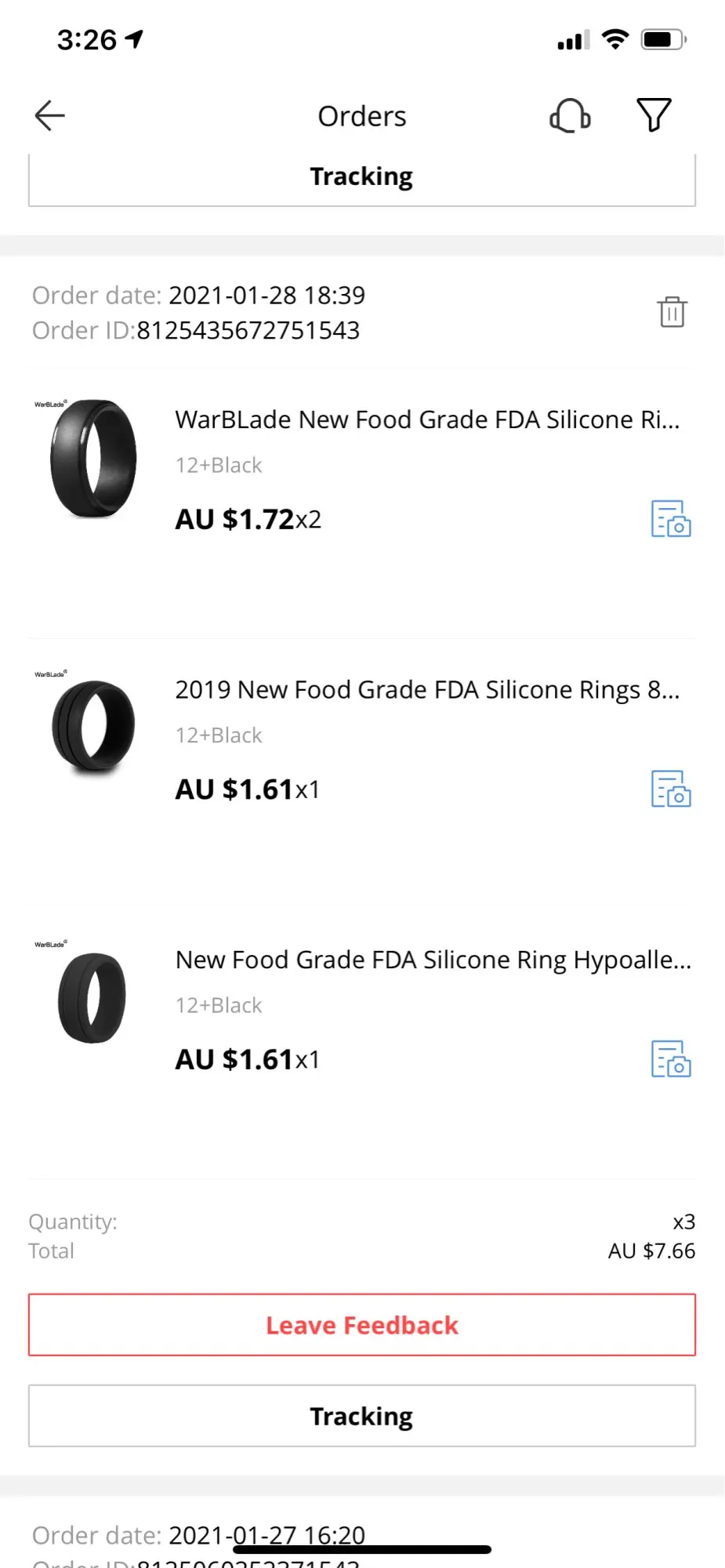This screenshot has height=1568, width=725.
Task: Open the Silicone Ring Hypoallergenic item
Action: (x=433, y=960)
